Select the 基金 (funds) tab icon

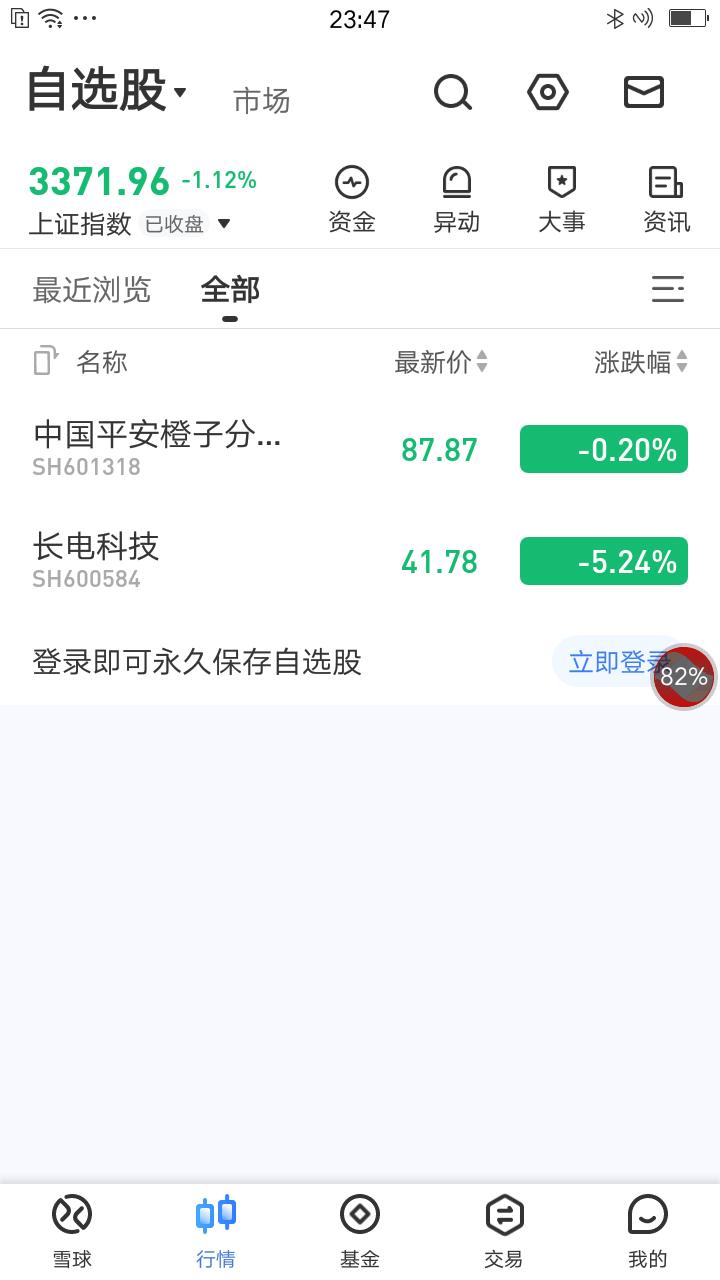pyautogui.click(x=359, y=1225)
